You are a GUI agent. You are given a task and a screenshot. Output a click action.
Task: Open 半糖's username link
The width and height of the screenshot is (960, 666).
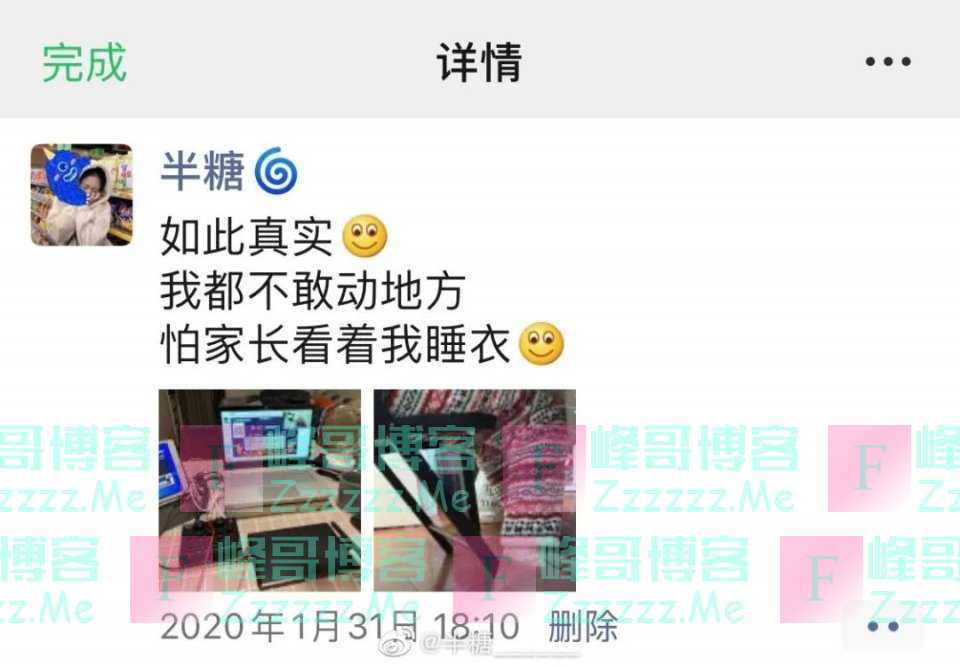click(x=202, y=172)
